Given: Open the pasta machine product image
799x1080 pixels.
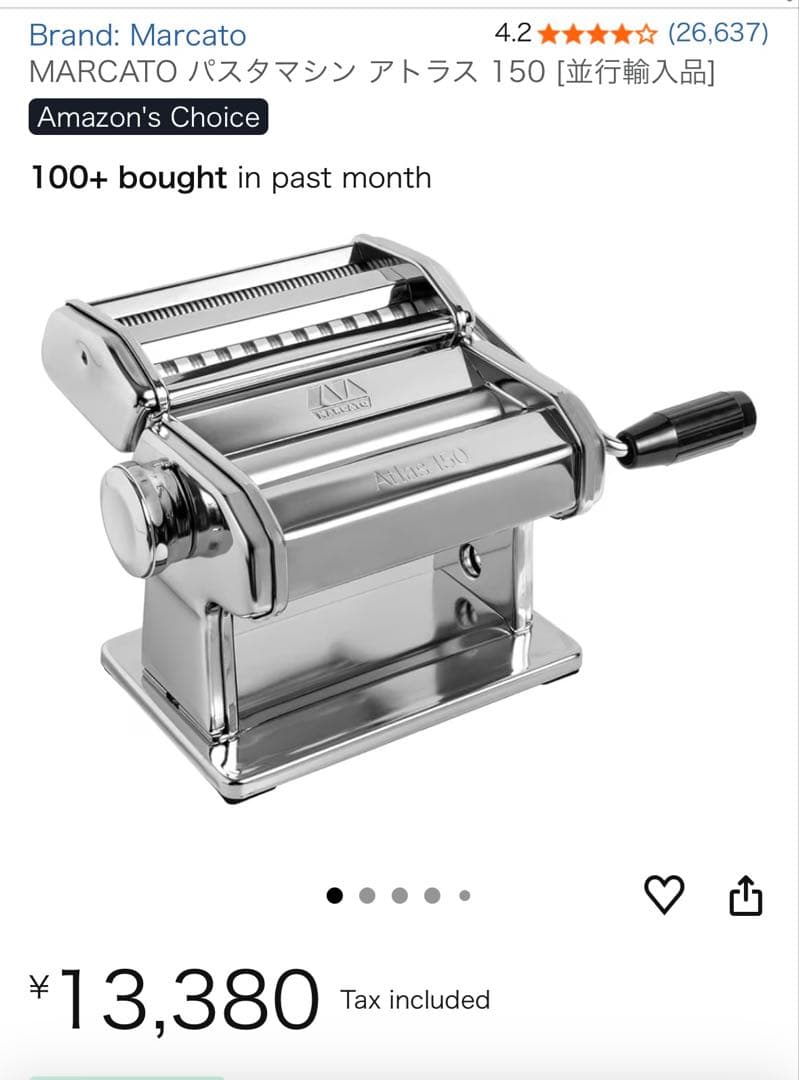Looking at the screenshot, I should 400,520.
